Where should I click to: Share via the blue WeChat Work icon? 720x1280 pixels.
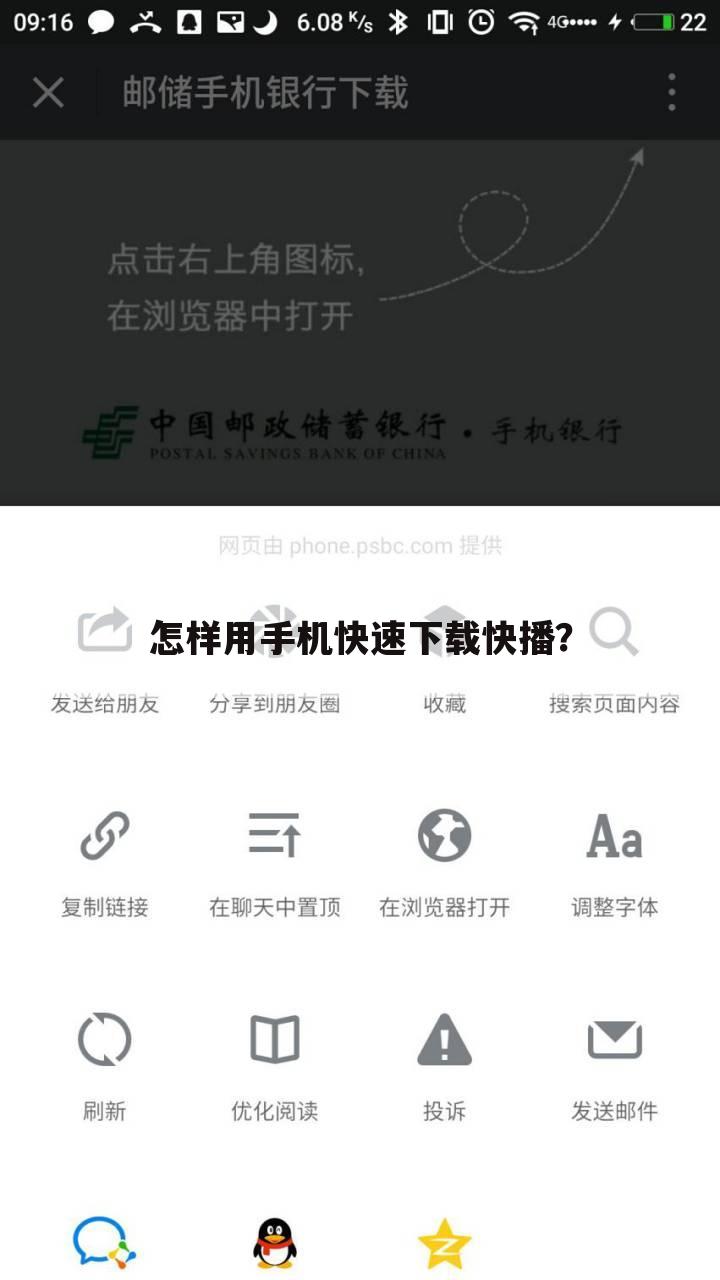105,1243
